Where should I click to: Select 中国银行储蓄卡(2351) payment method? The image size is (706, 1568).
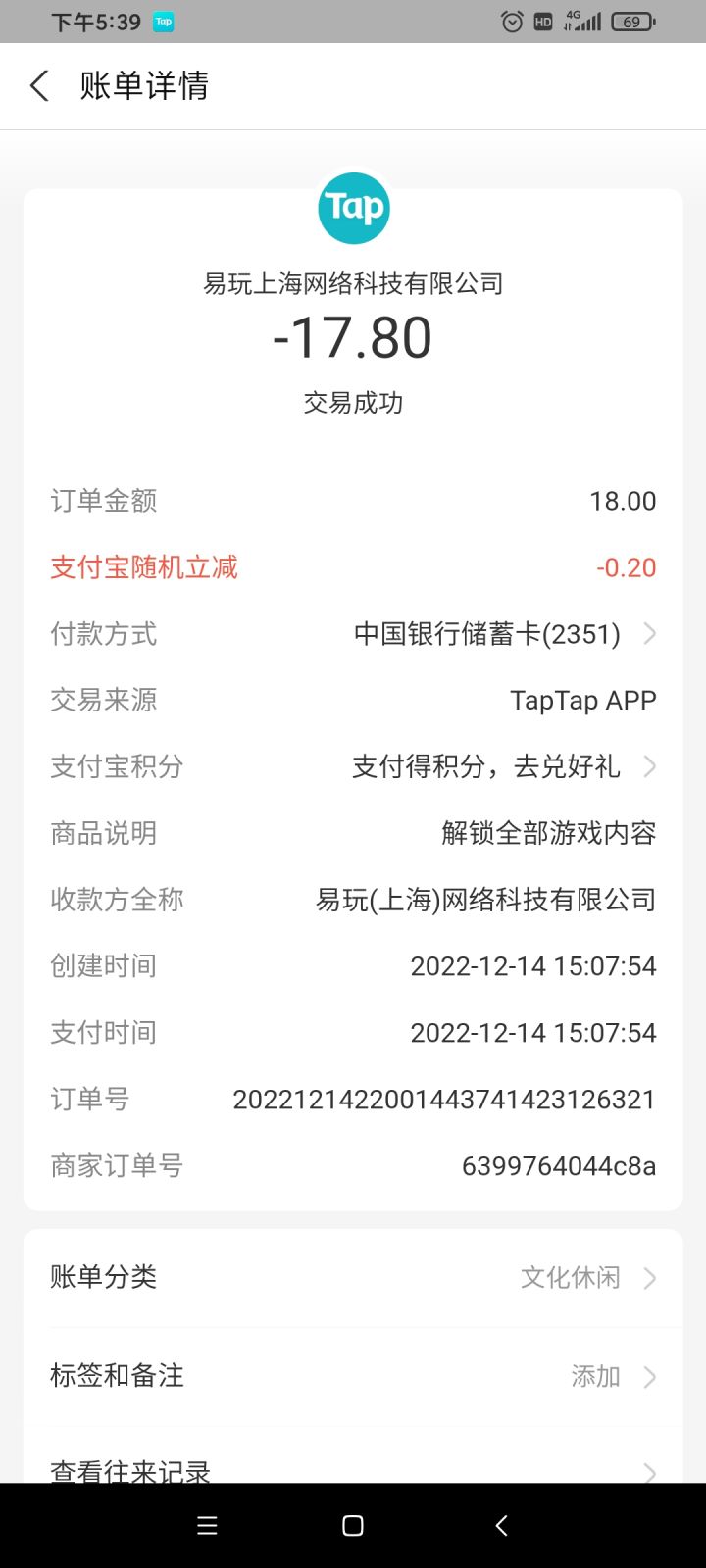[x=487, y=634]
